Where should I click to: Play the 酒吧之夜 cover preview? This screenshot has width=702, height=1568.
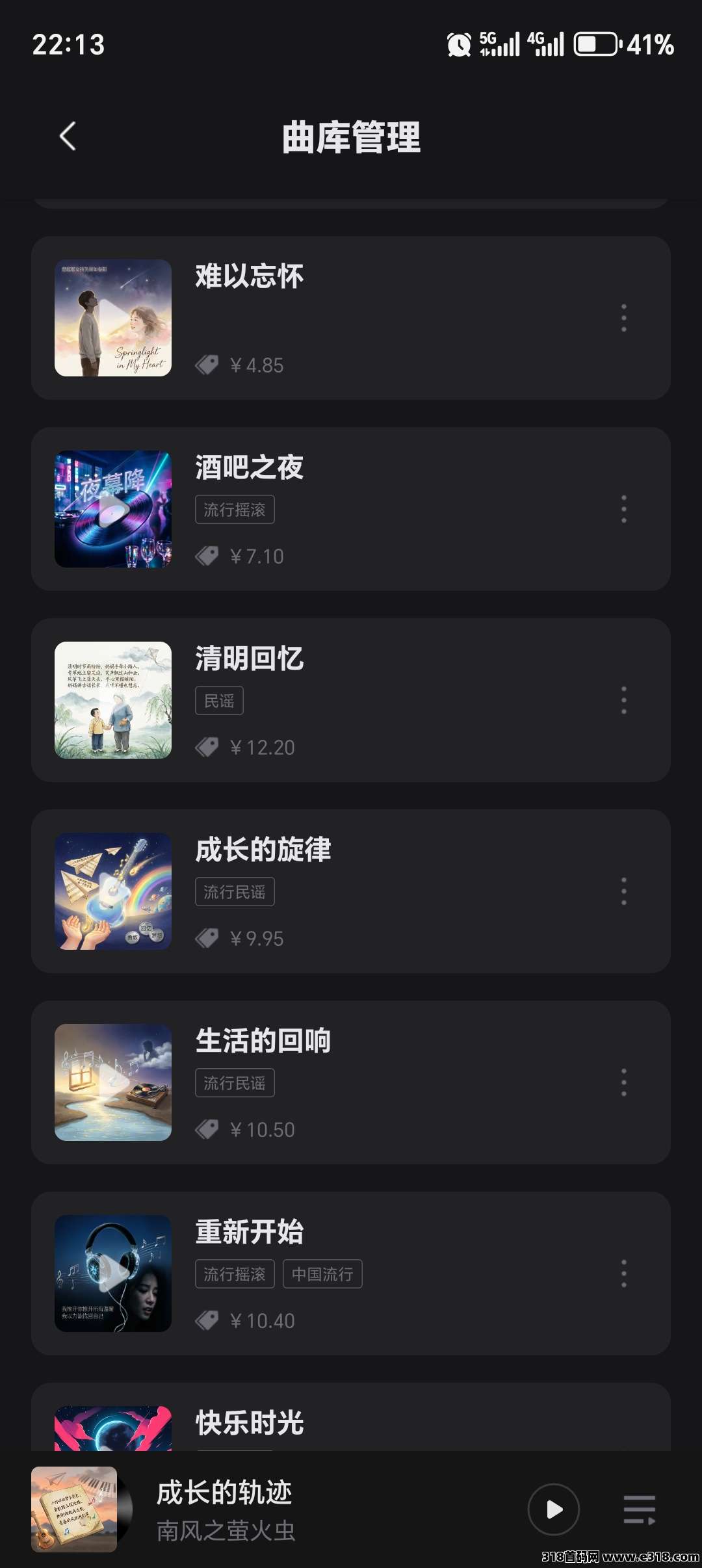[113, 509]
